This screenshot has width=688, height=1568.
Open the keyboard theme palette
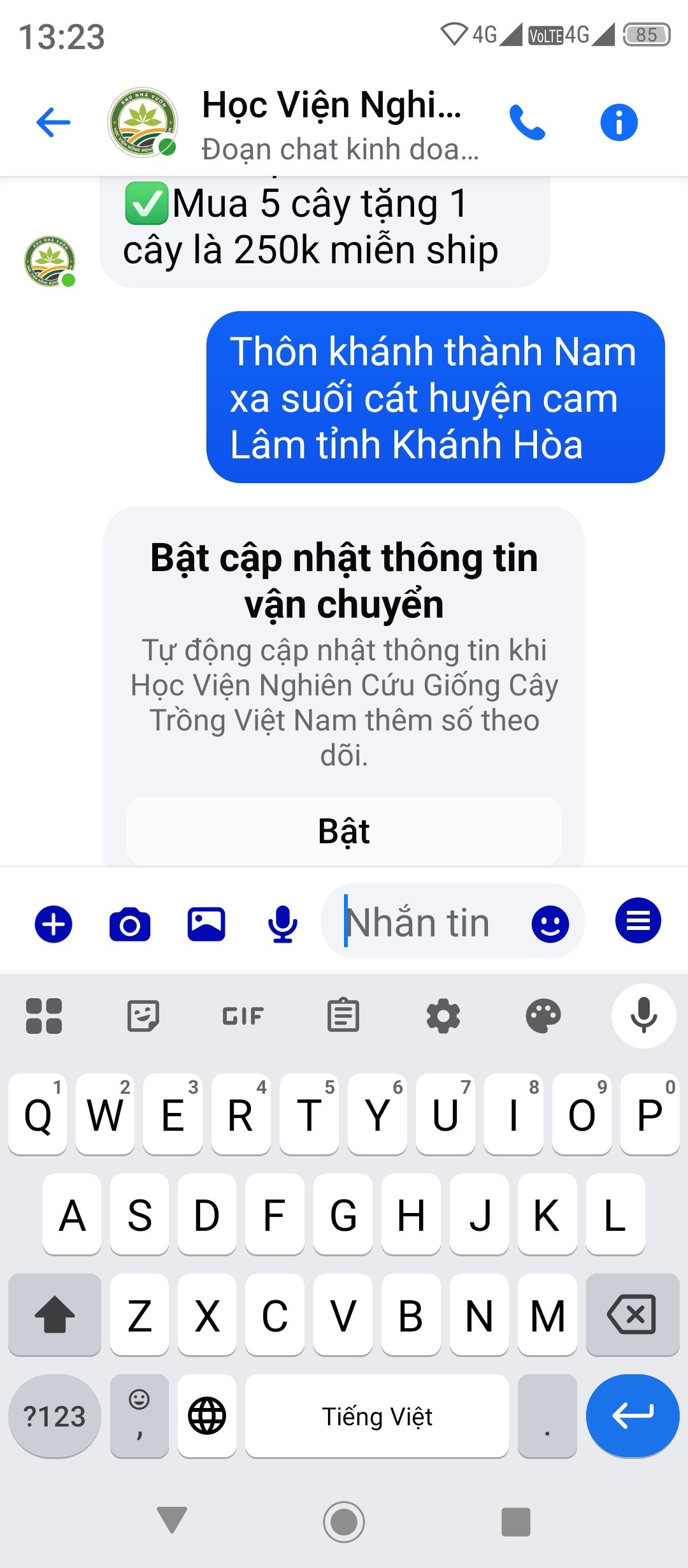click(543, 1015)
